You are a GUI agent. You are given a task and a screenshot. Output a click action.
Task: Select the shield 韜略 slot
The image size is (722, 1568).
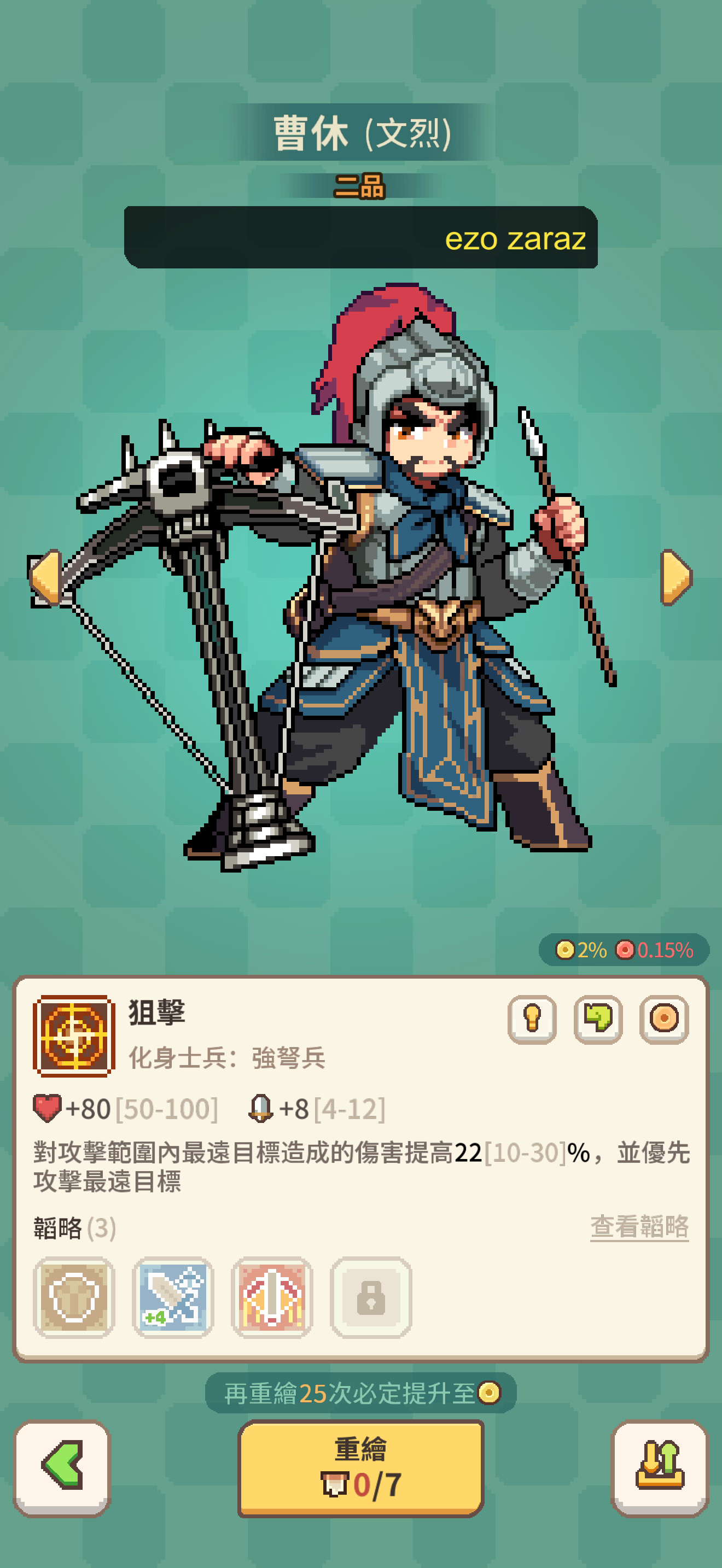74,1297
